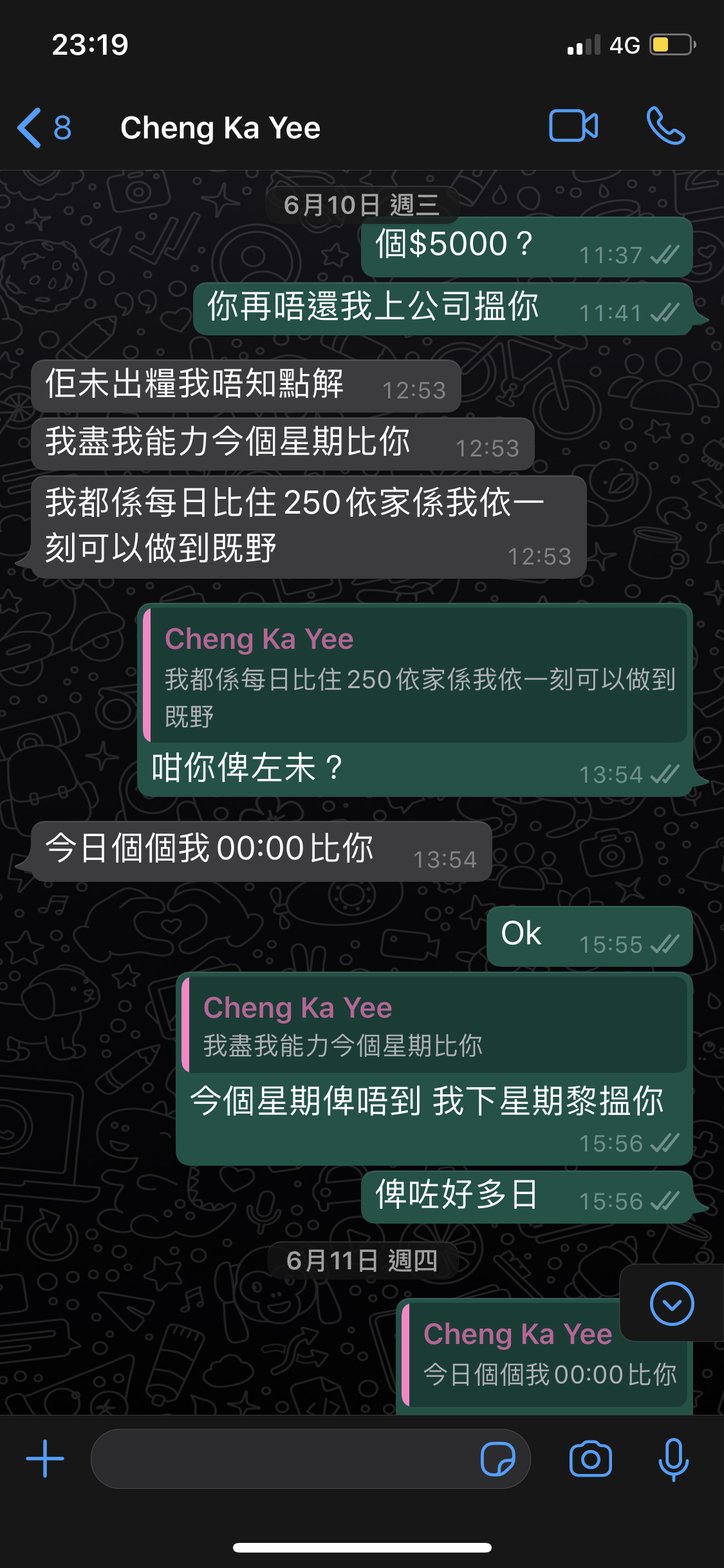Start a voice call with Cheng Ka Yee
Viewport: 724px width, 1568px height.
point(665,126)
